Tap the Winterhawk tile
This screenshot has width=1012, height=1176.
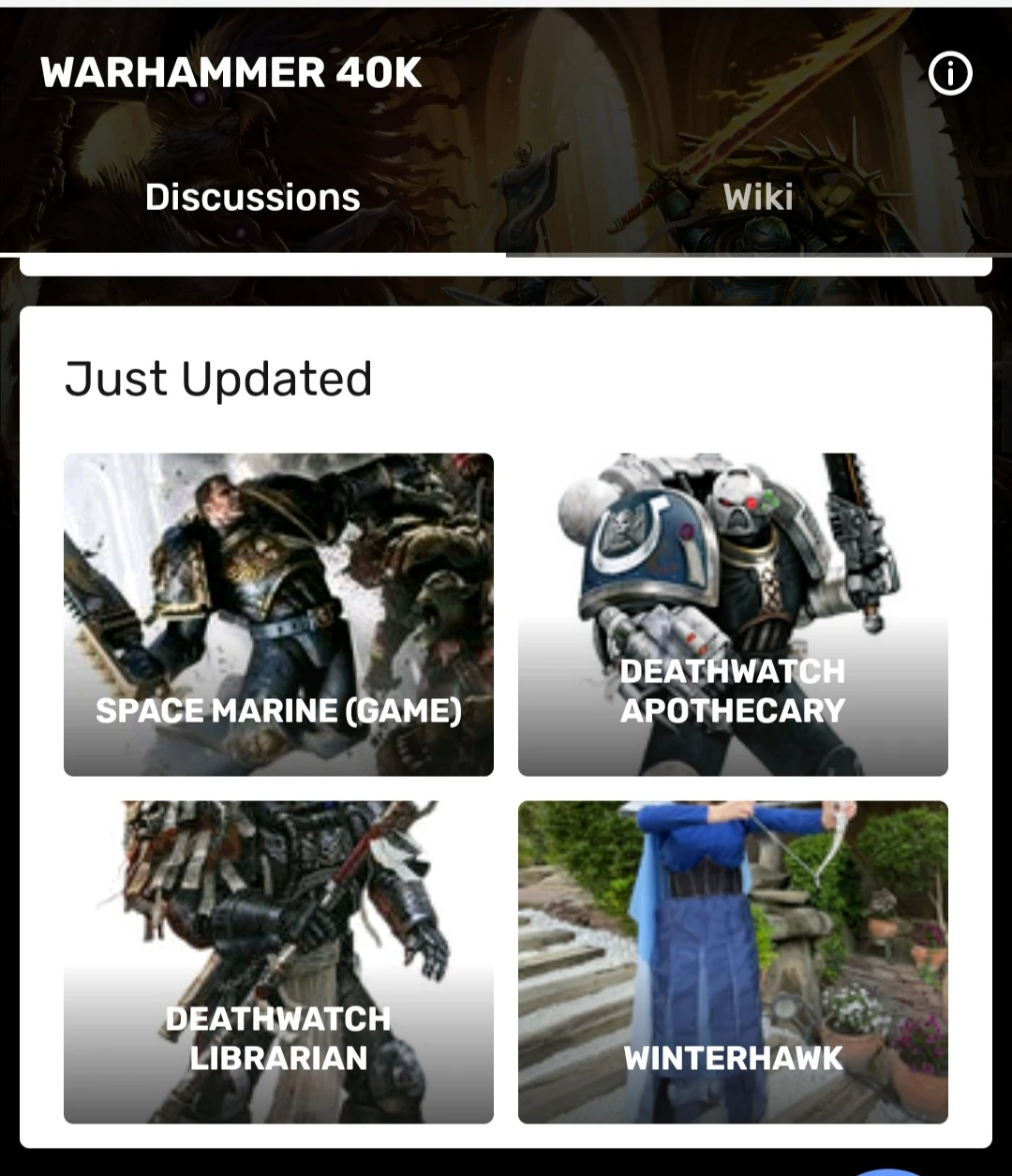pos(733,961)
